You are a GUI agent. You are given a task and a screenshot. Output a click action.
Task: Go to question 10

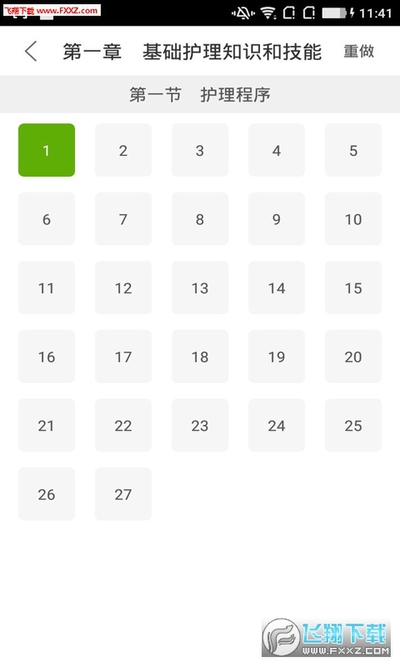pyautogui.click(x=353, y=219)
